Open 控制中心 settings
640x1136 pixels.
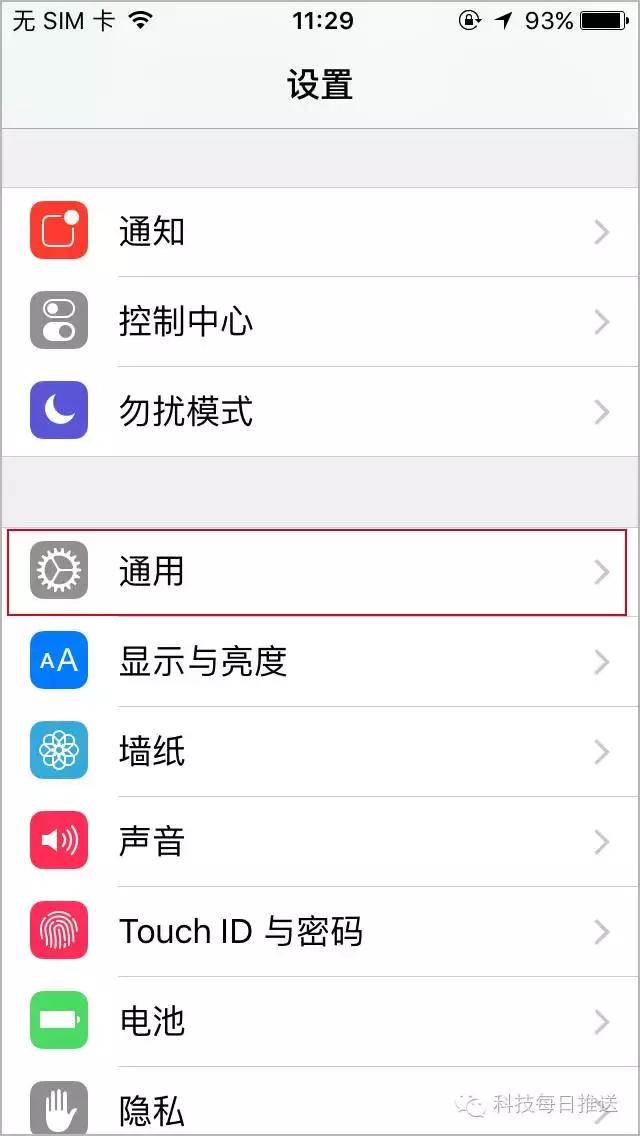coord(320,322)
